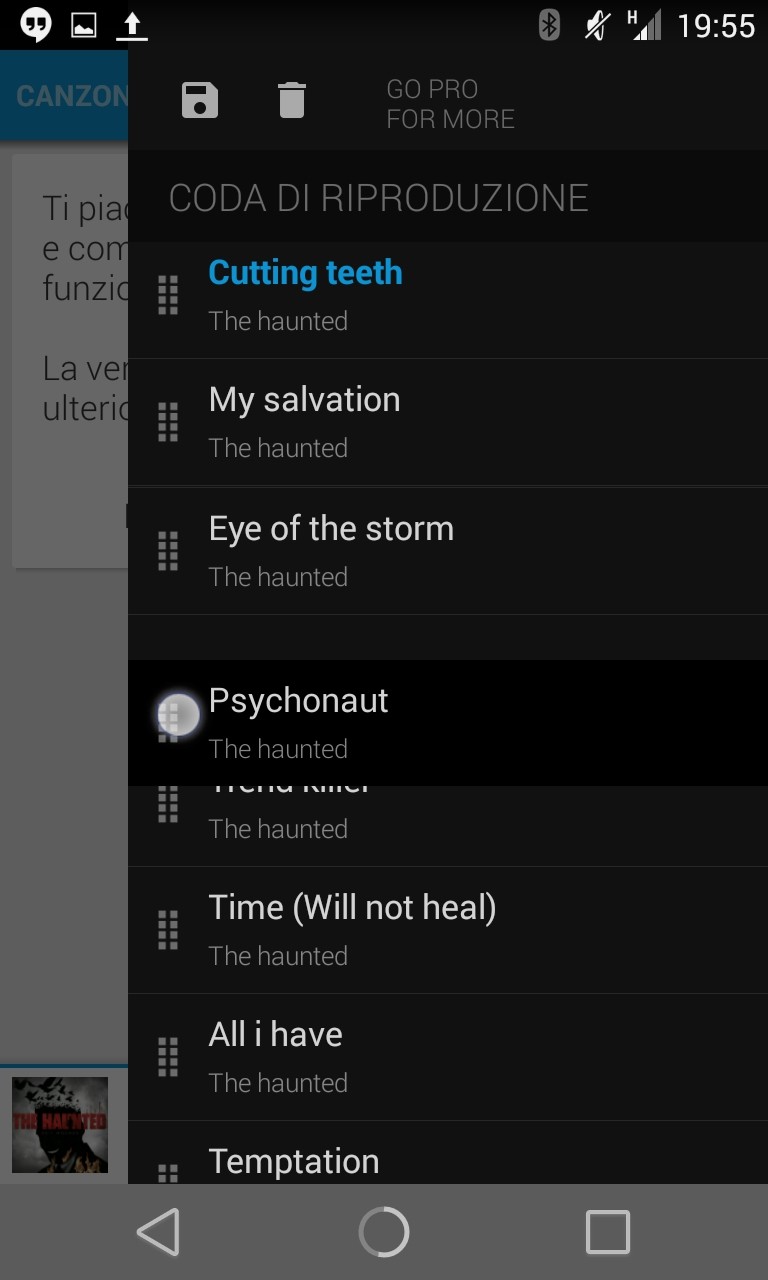
Task: Select the song All i have
Action: pos(448,1057)
